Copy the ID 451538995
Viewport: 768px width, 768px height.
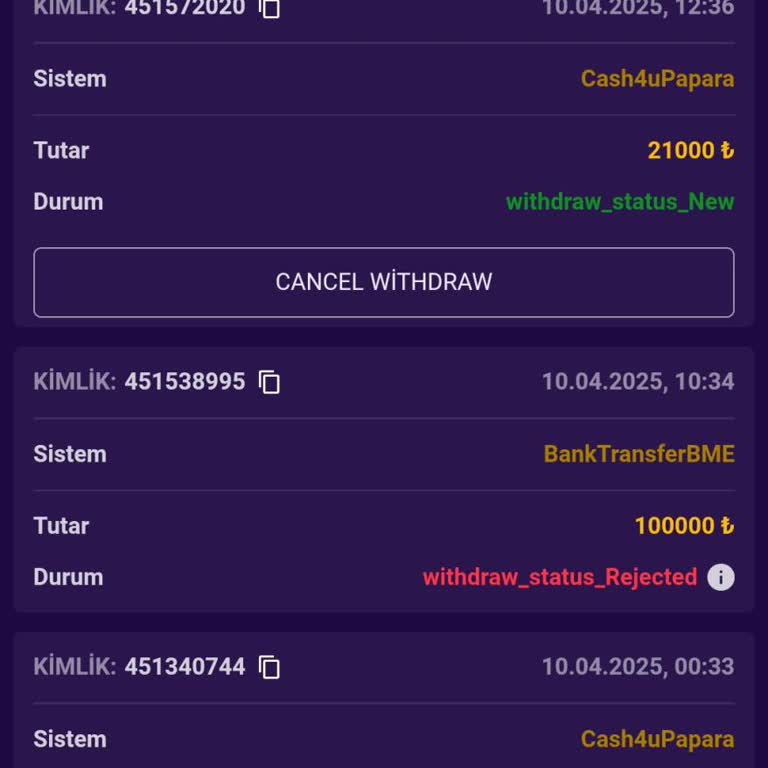pos(270,382)
